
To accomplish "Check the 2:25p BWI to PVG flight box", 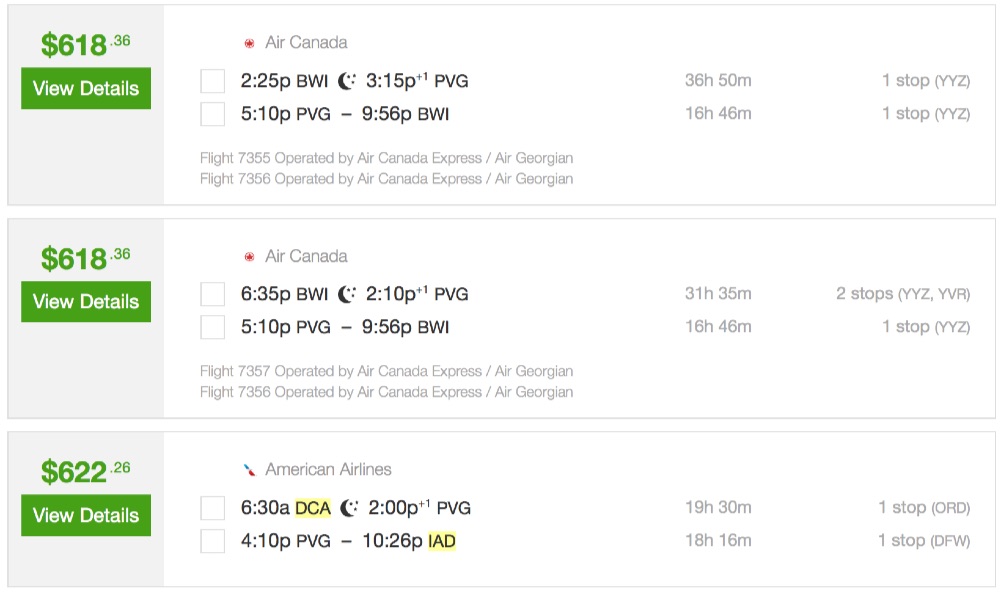I will 212,81.
